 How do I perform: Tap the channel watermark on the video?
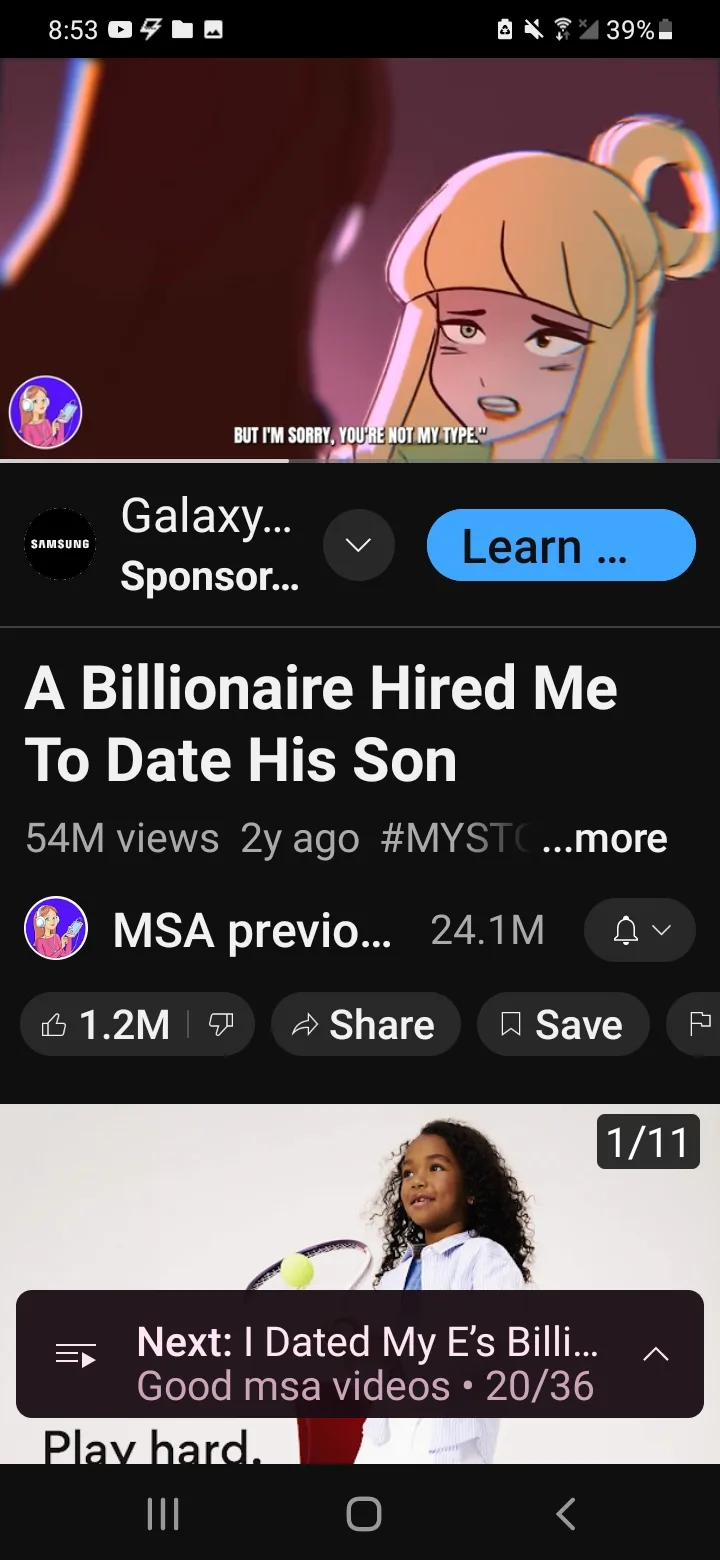pyautogui.click(x=45, y=413)
